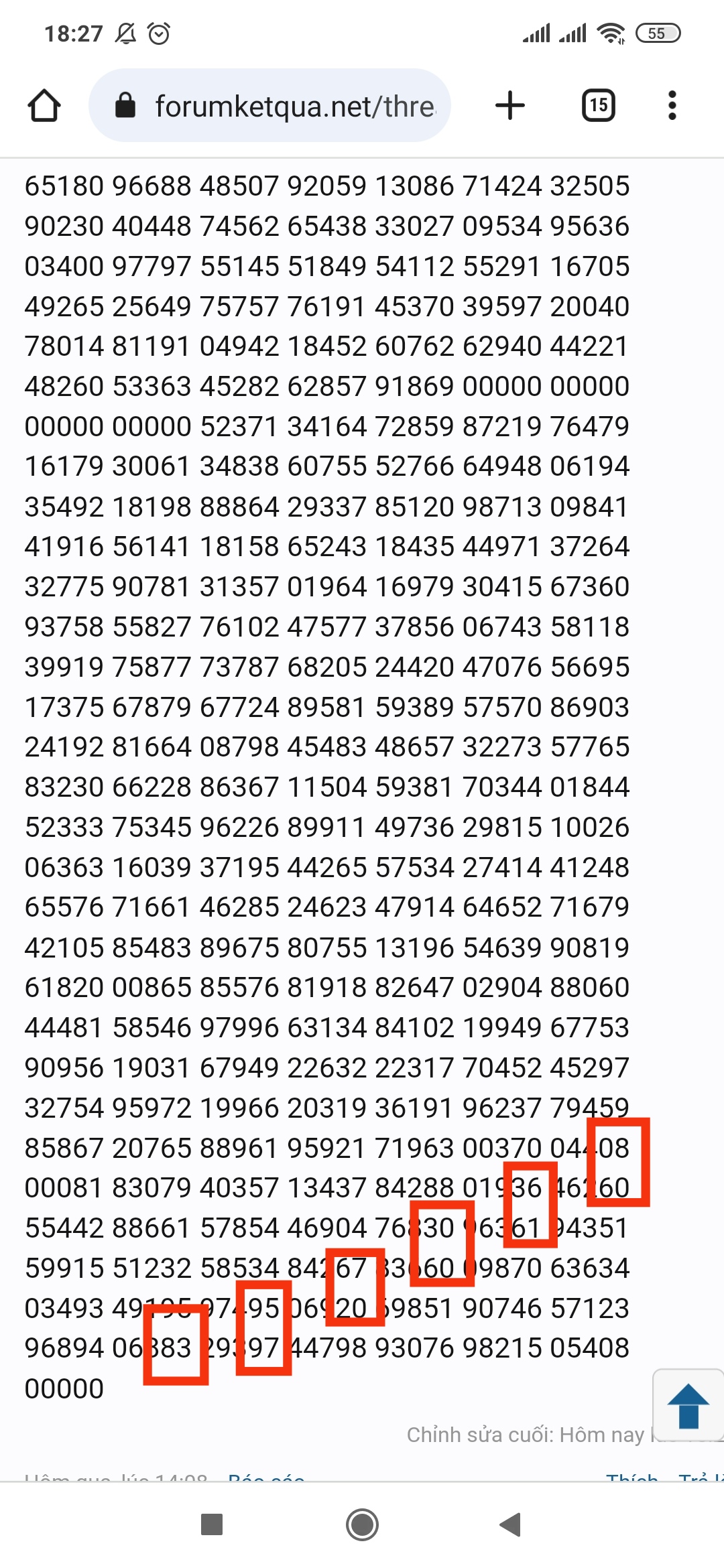Screen dimensions: 724x1568
Task: Open the tab switcher showing 15 tabs
Action: [x=599, y=105]
